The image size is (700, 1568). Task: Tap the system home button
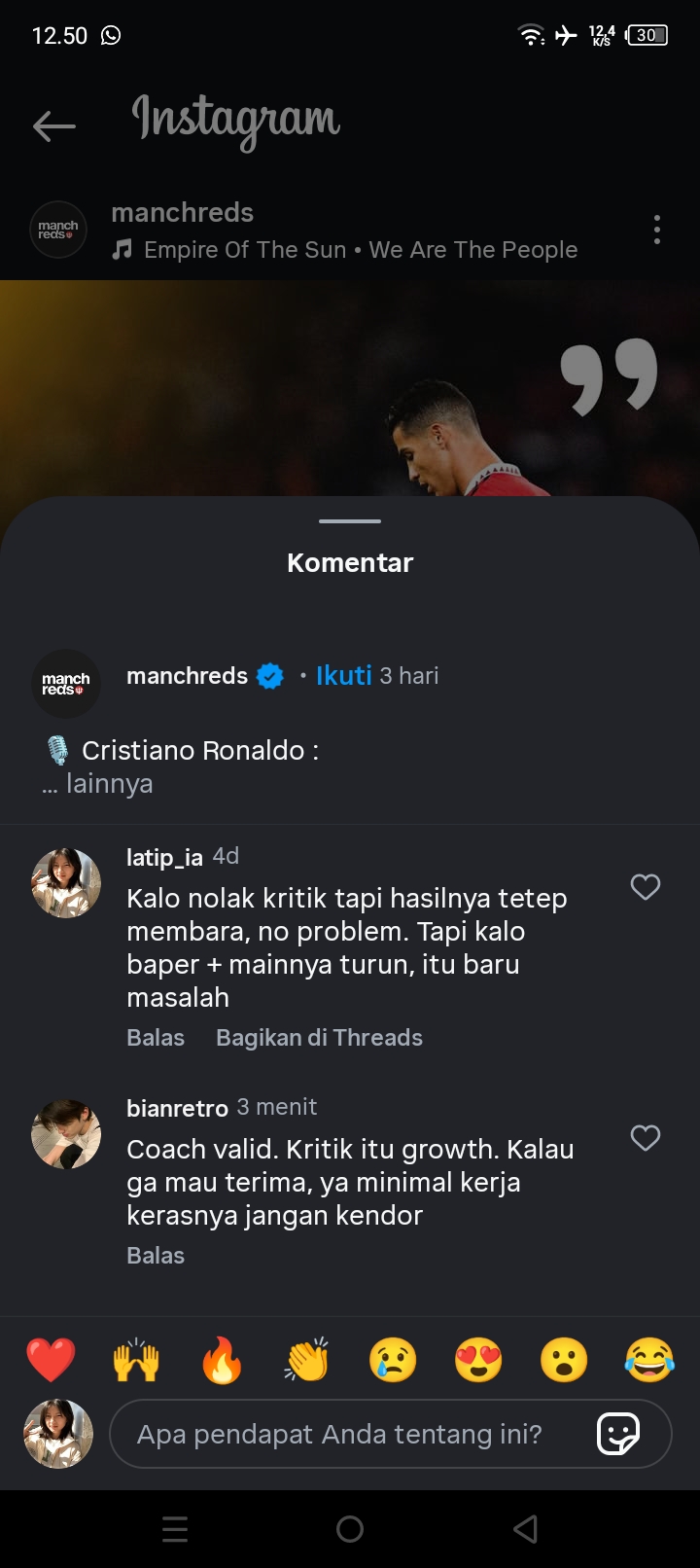click(x=350, y=1529)
